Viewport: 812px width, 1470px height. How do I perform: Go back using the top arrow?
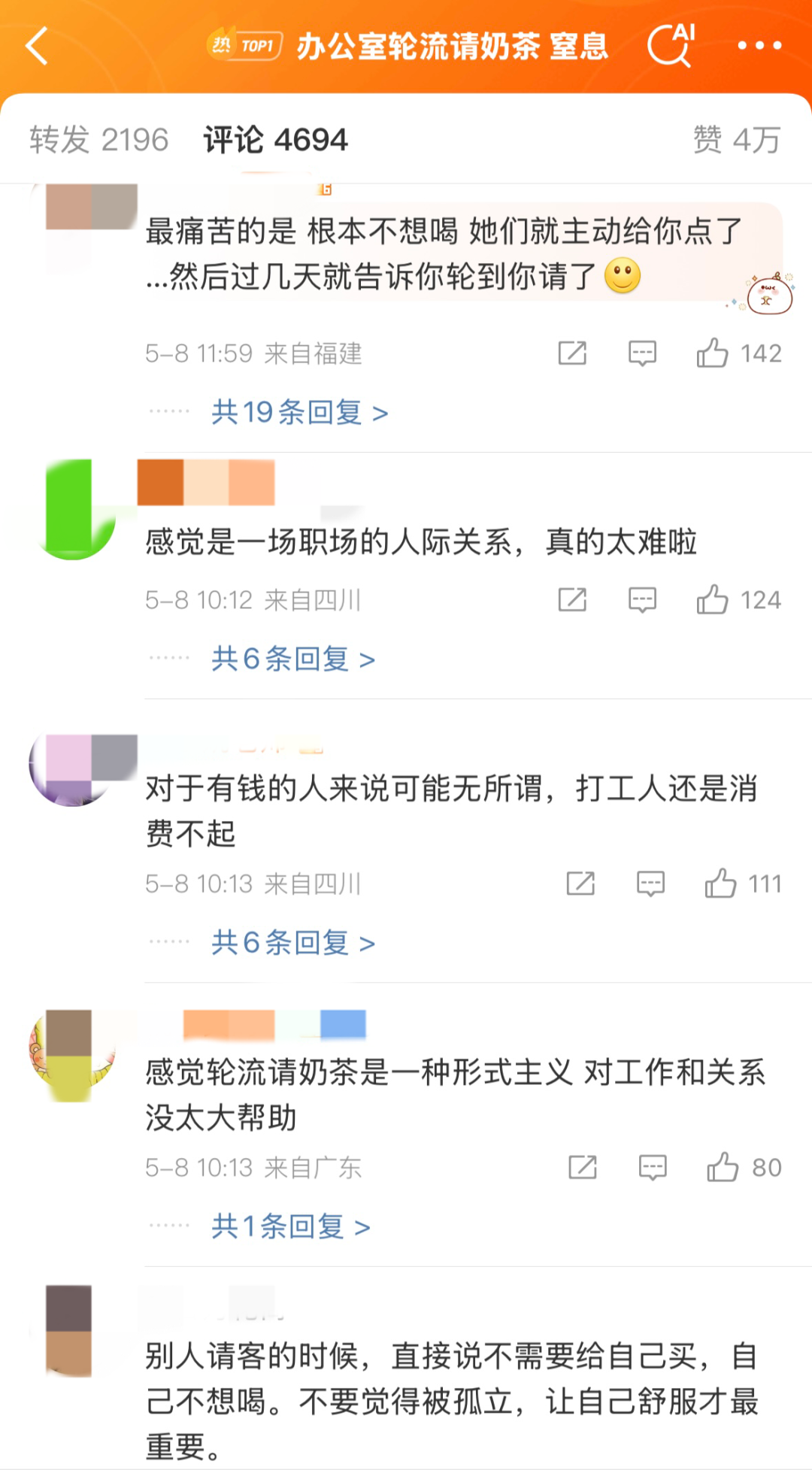point(38,46)
